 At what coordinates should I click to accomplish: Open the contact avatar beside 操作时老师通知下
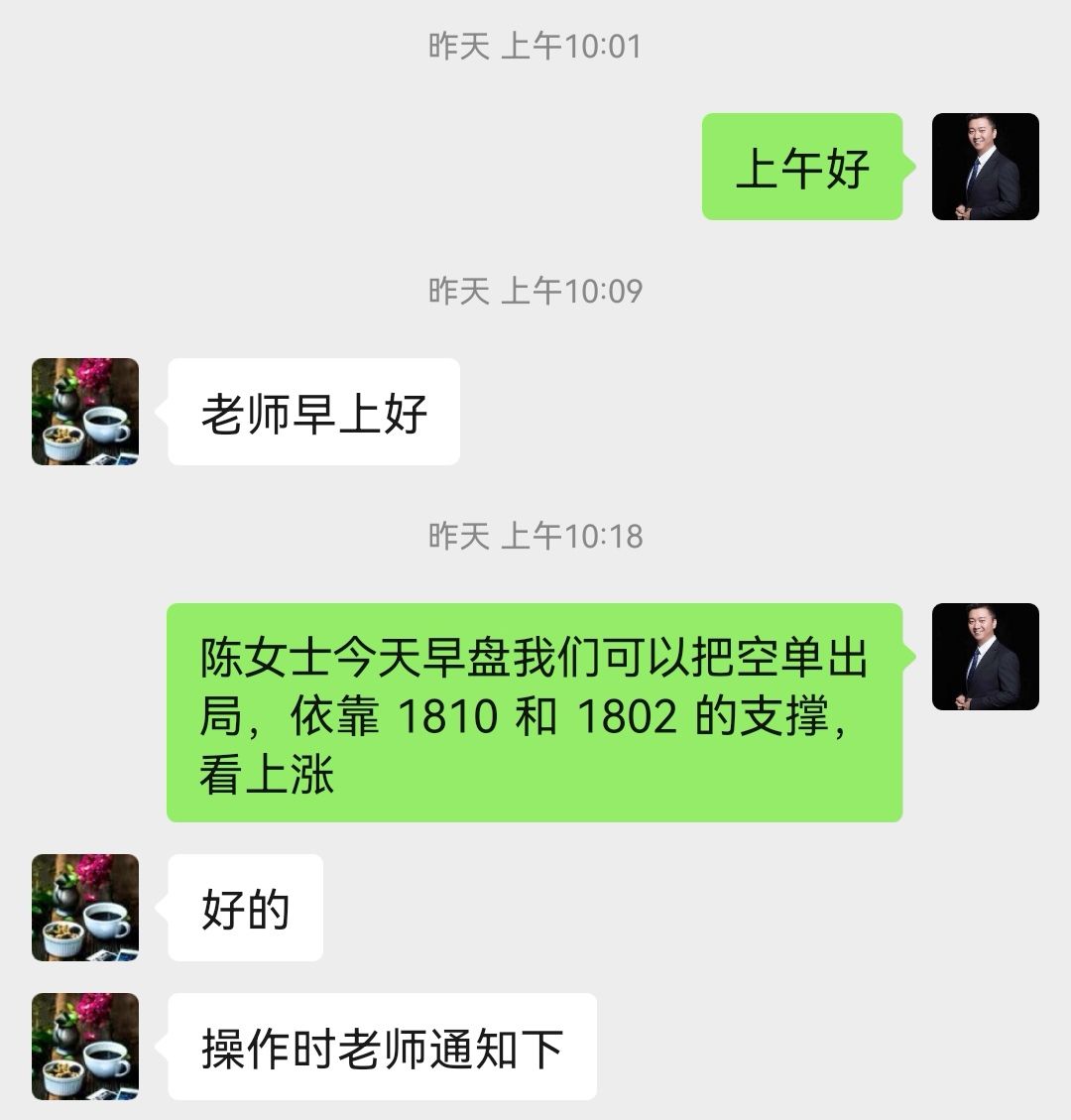(x=85, y=1047)
